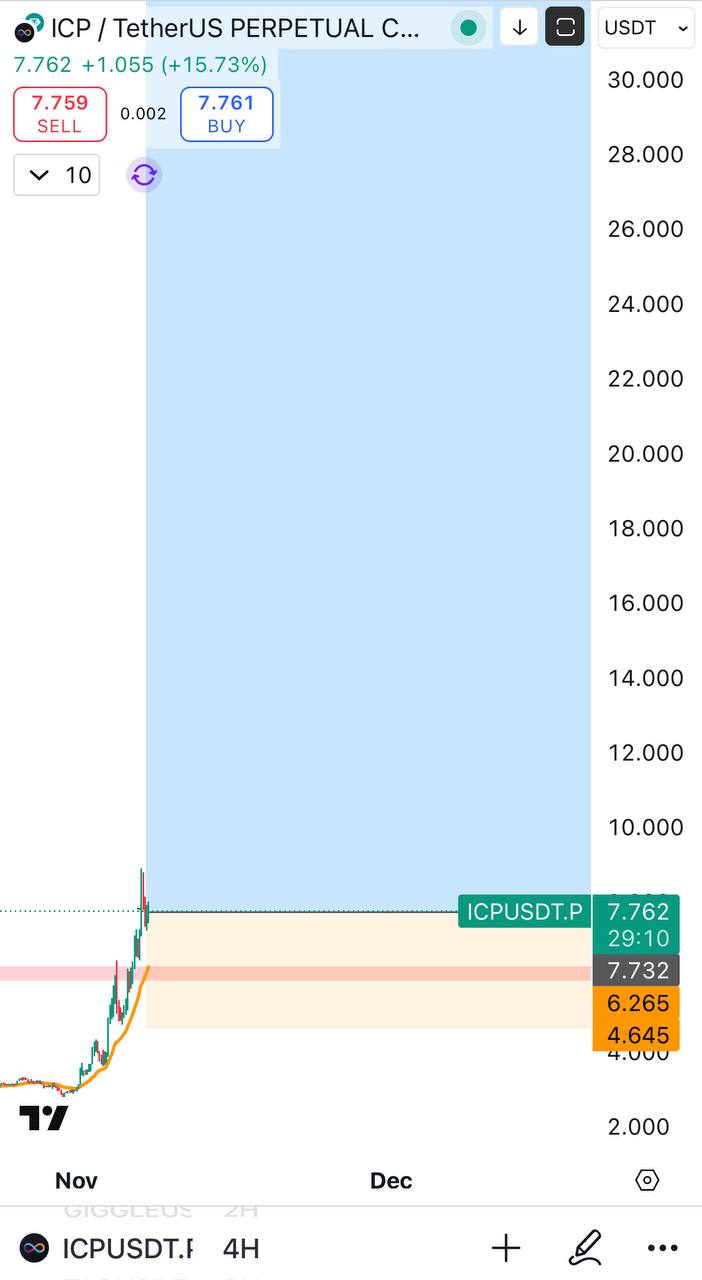Image resolution: width=702 pixels, height=1280 pixels.
Task: Toggle the fullscreen frame icon
Action: pos(565,28)
